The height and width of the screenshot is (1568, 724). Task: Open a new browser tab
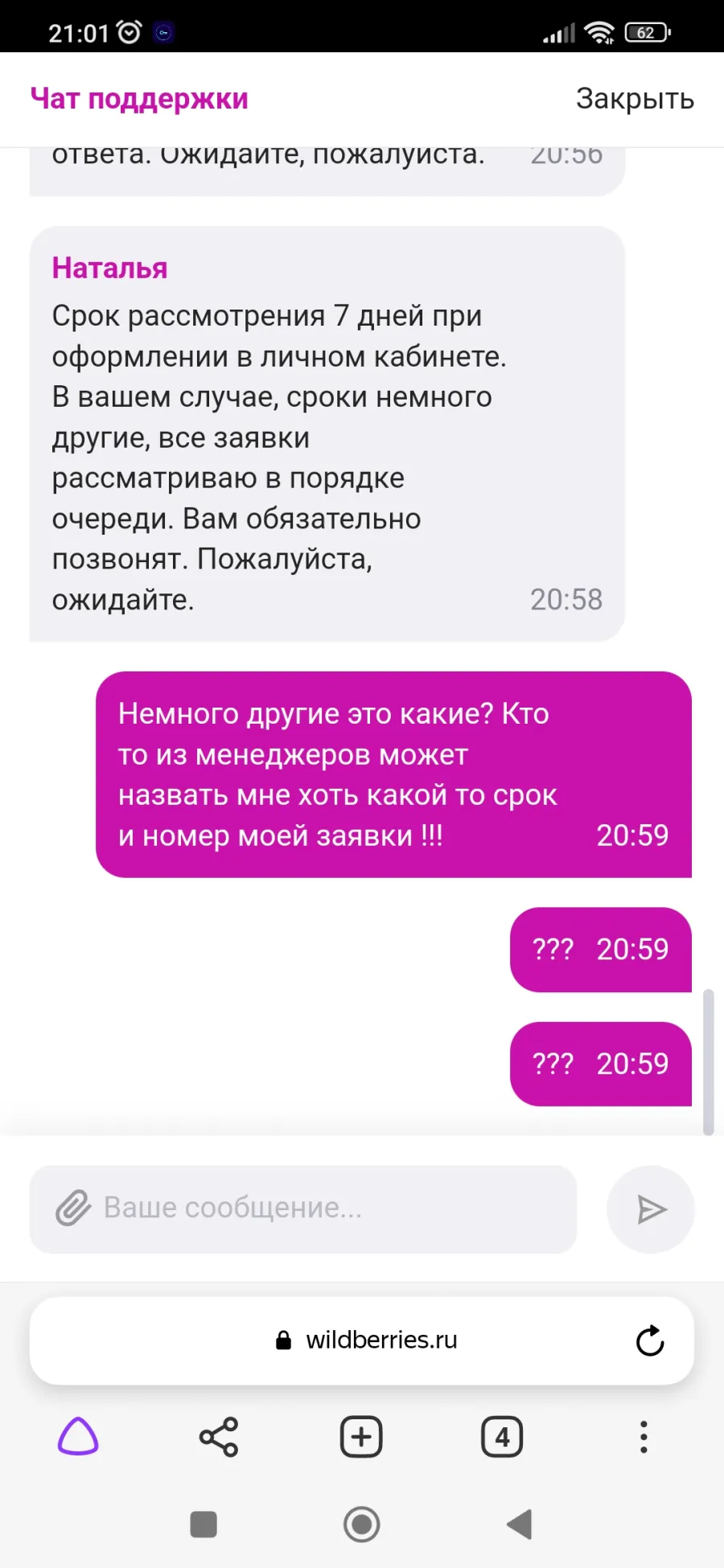coord(361,1436)
